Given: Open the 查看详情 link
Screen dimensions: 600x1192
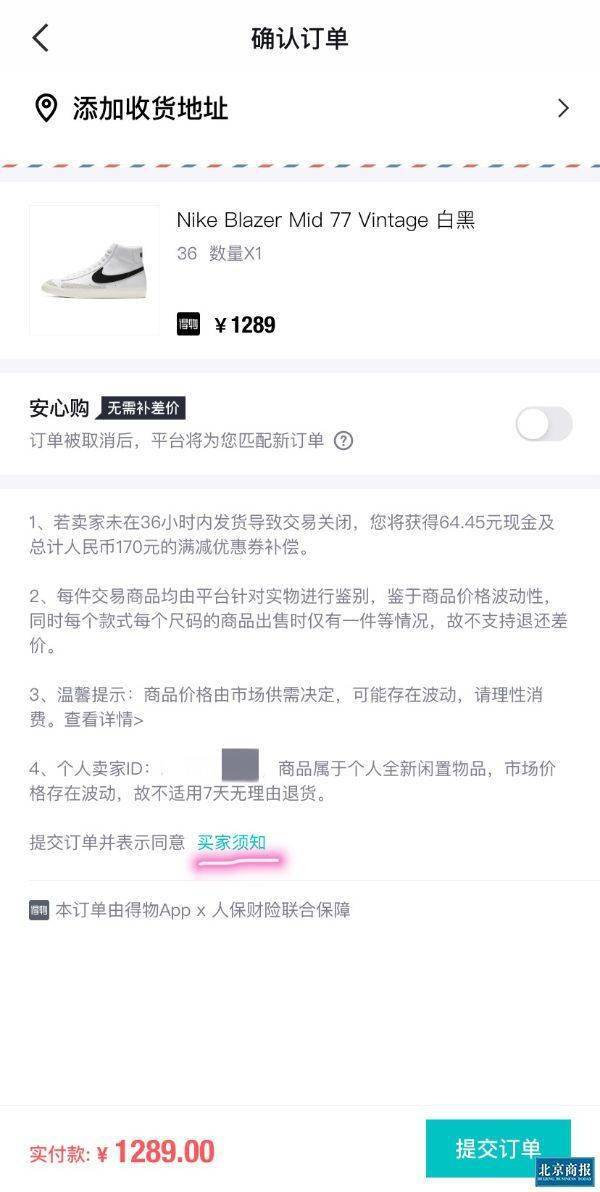Looking at the screenshot, I should click(x=104, y=719).
